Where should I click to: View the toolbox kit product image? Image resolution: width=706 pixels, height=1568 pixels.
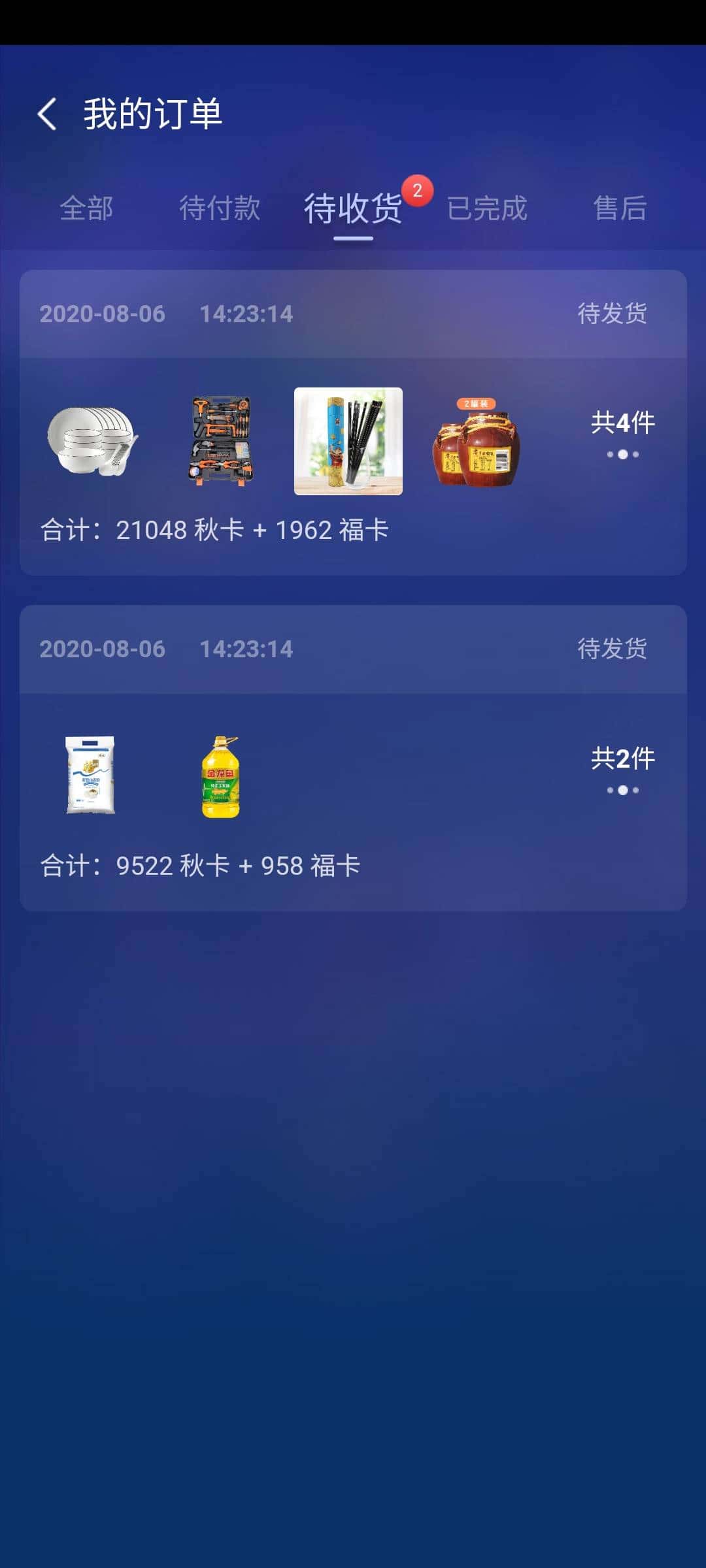(x=219, y=442)
